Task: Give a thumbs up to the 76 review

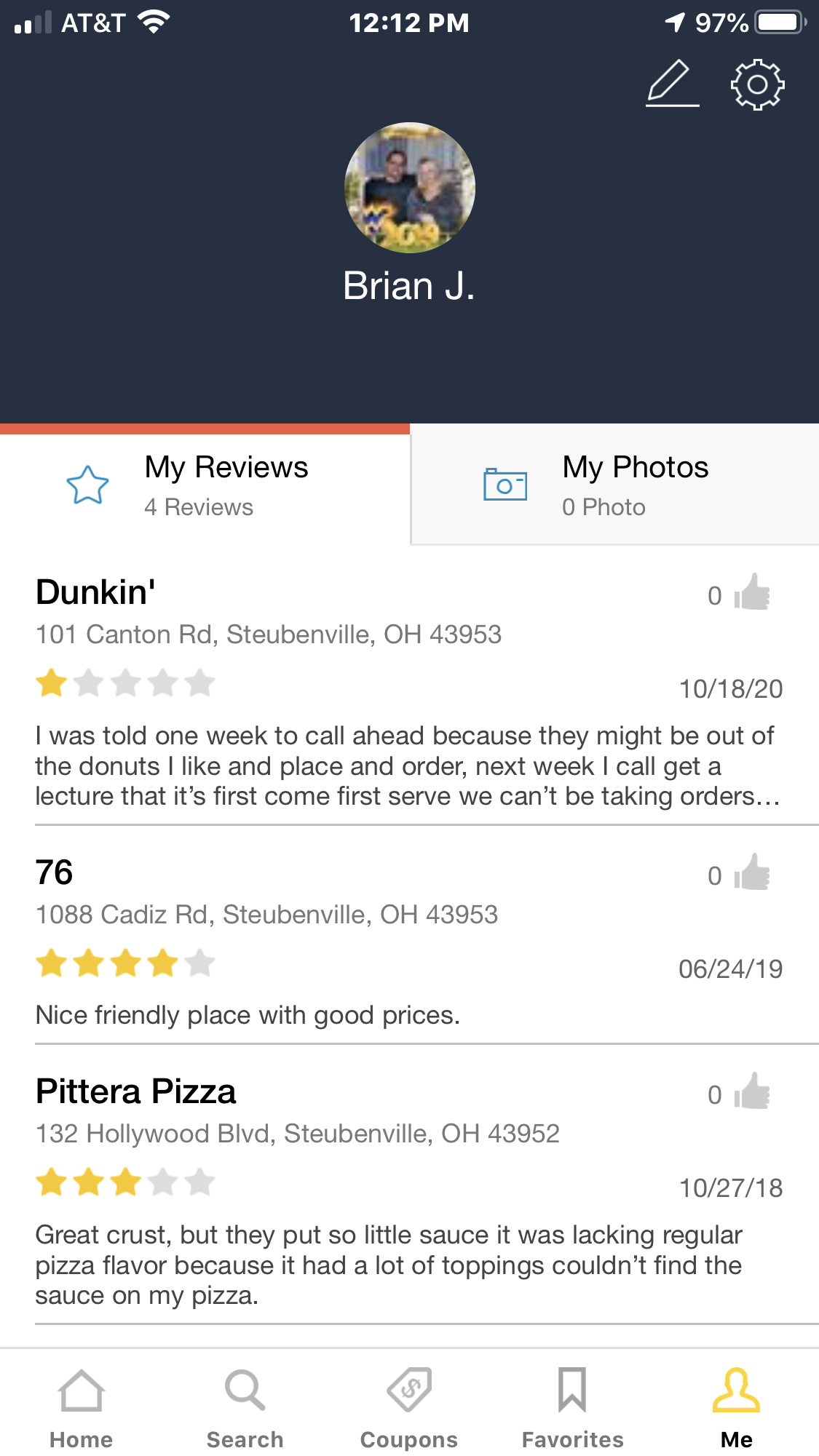Action: [x=752, y=872]
